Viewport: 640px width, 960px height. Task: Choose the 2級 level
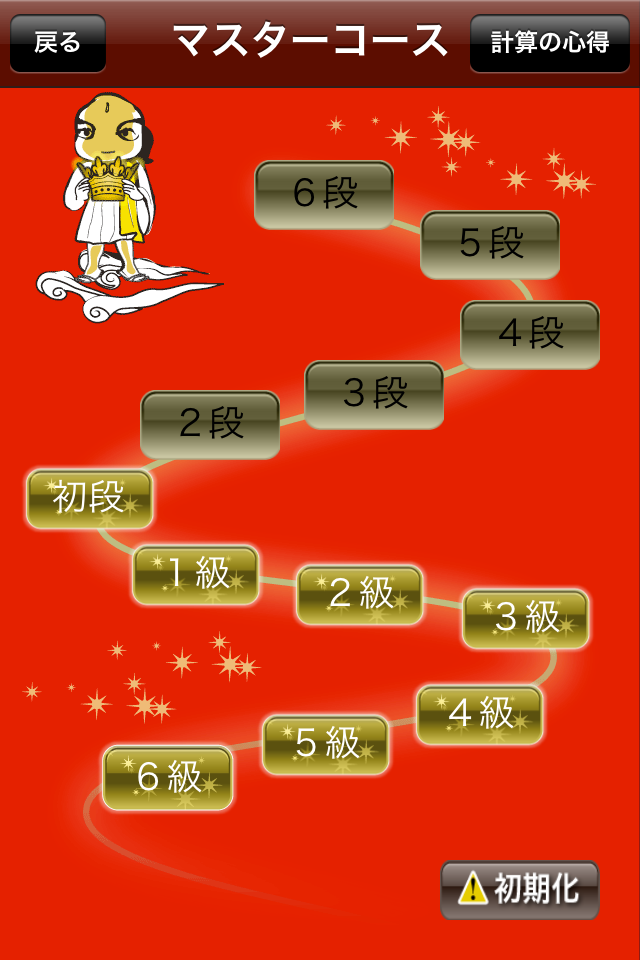(360, 594)
